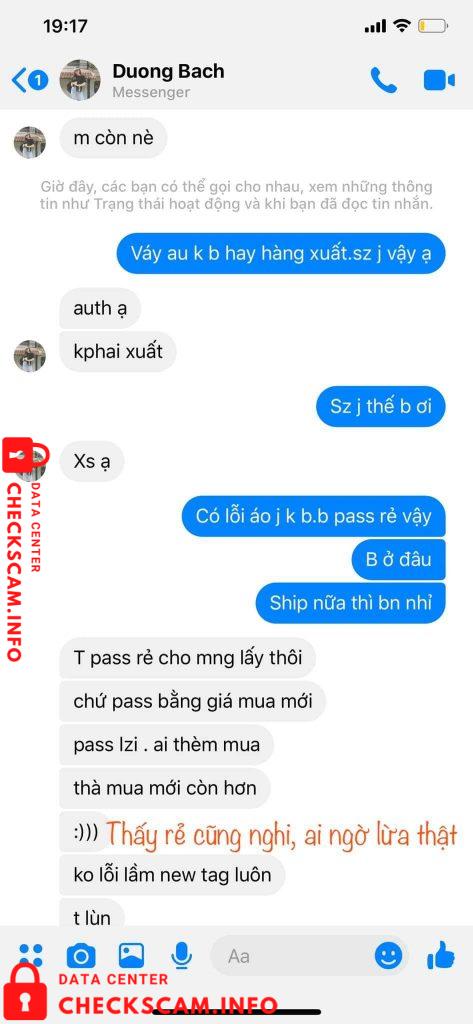Open more actions with the four-dot icon
The image size is (473, 1024).
pyautogui.click(x=29, y=955)
